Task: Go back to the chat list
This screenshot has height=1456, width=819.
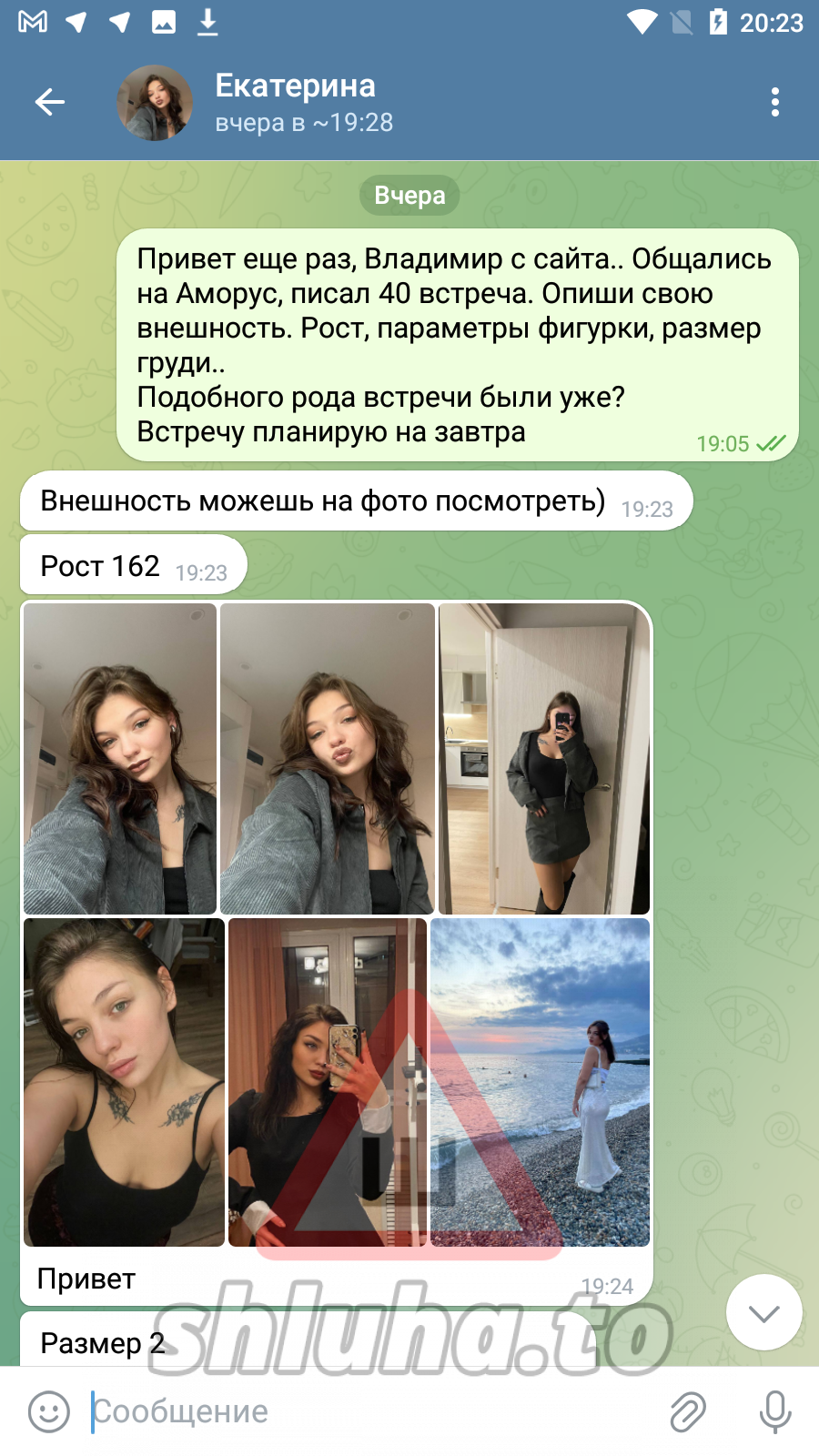Action: (50, 102)
